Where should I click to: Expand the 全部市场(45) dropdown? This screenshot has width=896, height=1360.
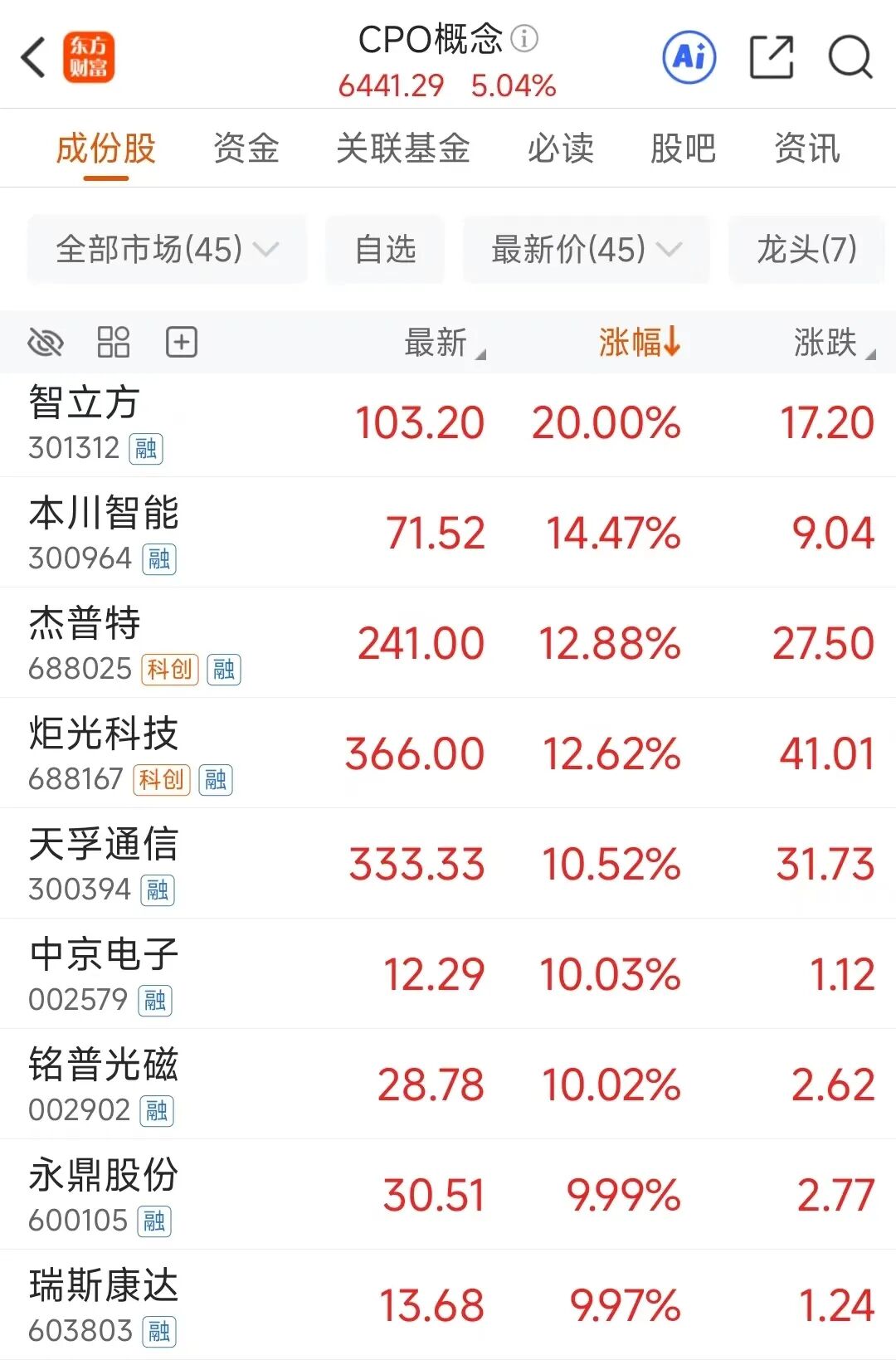click(167, 249)
